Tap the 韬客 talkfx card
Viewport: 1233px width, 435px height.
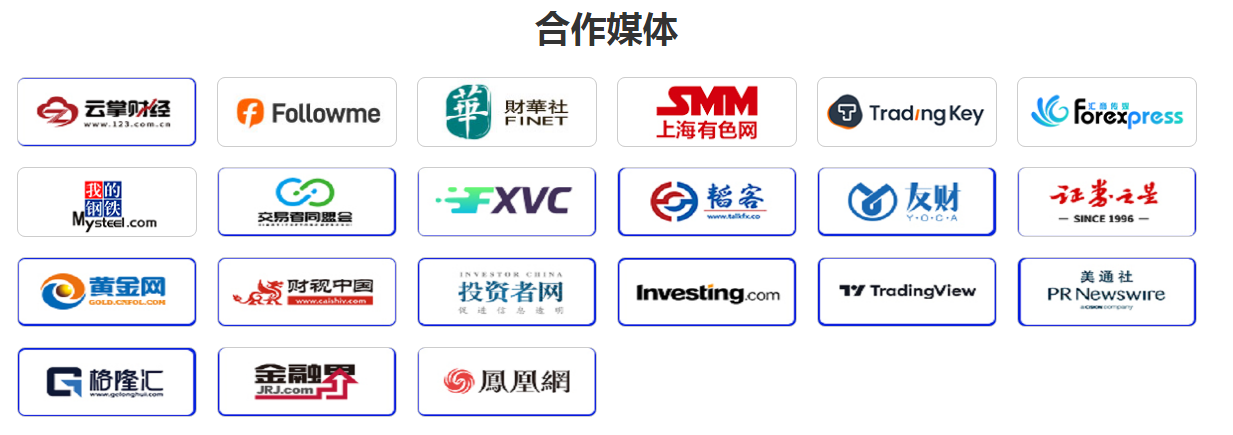[x=707, y=202]
